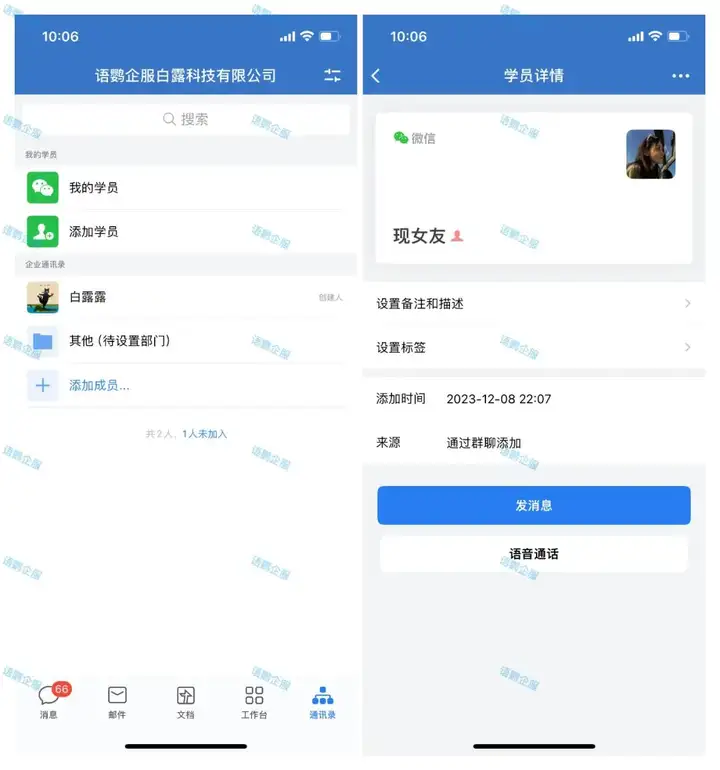Open the 1人未加入 link
The width and height of the screenshot is (720, 770).
point(204,434)
